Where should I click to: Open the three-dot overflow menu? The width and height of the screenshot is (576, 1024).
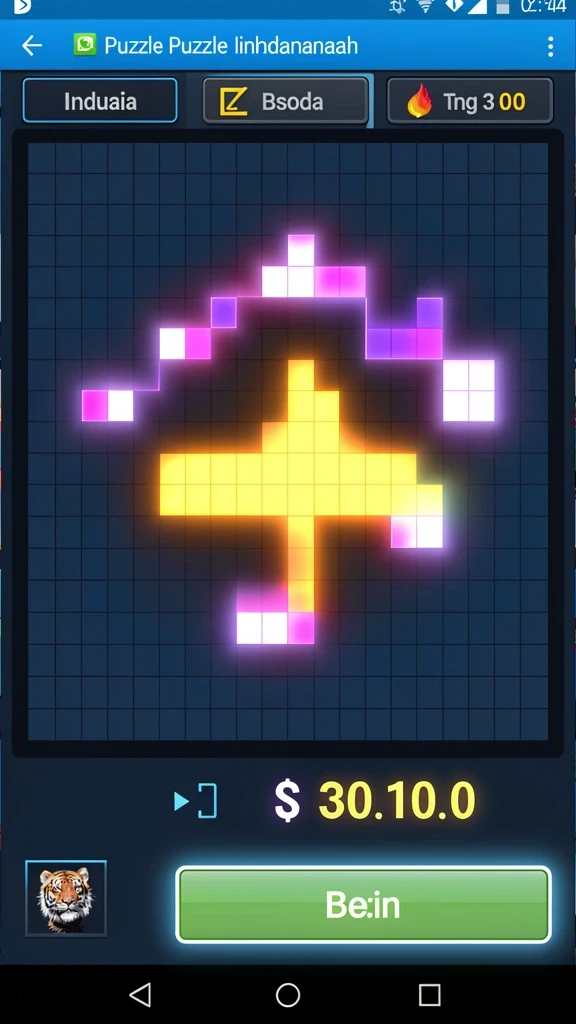click(x=551, y=46)
